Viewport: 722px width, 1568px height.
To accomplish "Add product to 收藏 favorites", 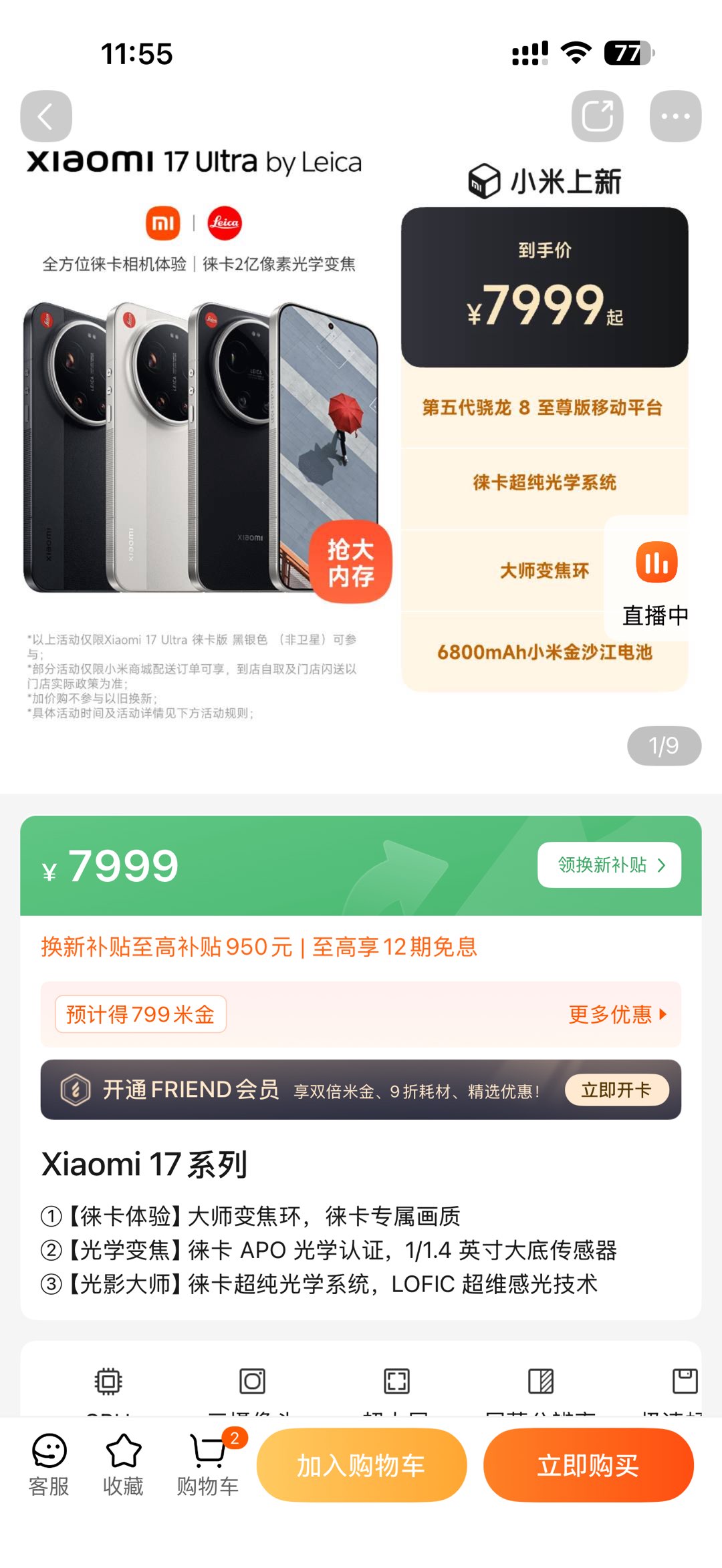I will 123,1464.
